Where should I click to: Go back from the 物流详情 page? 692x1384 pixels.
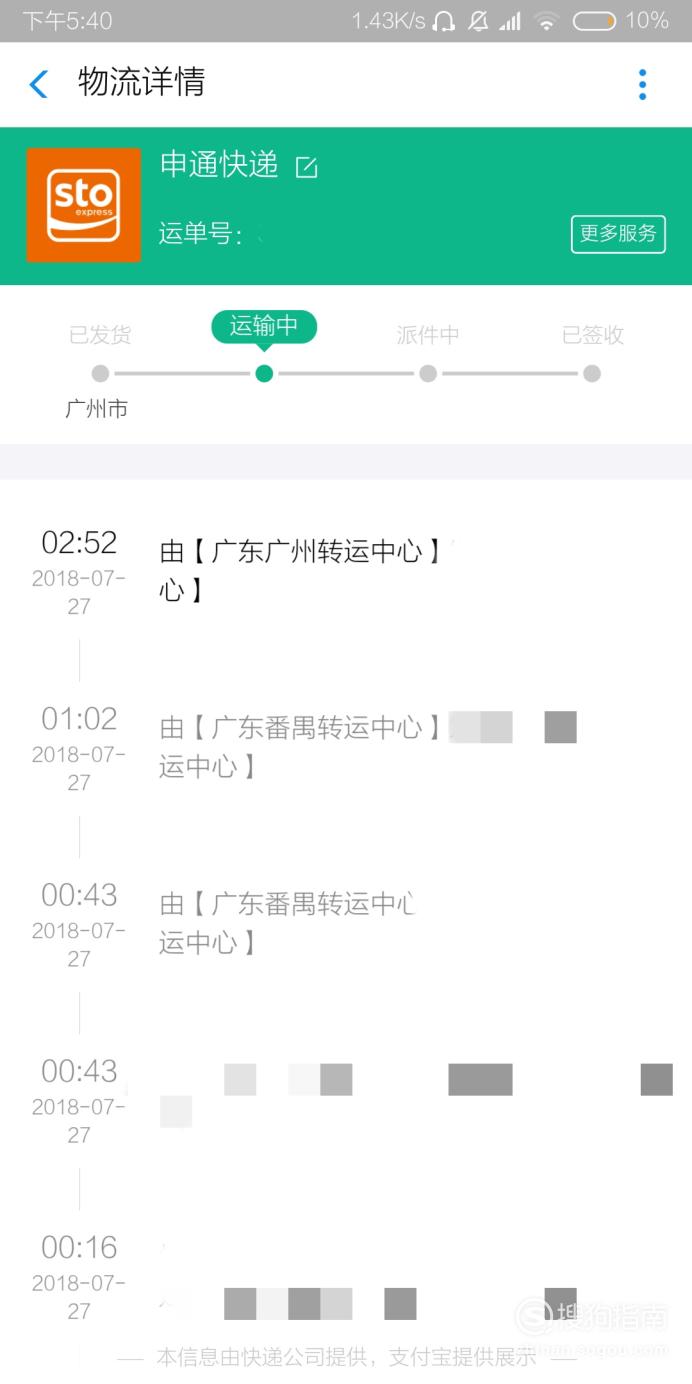pyautogui.click(x=39, y=84)
